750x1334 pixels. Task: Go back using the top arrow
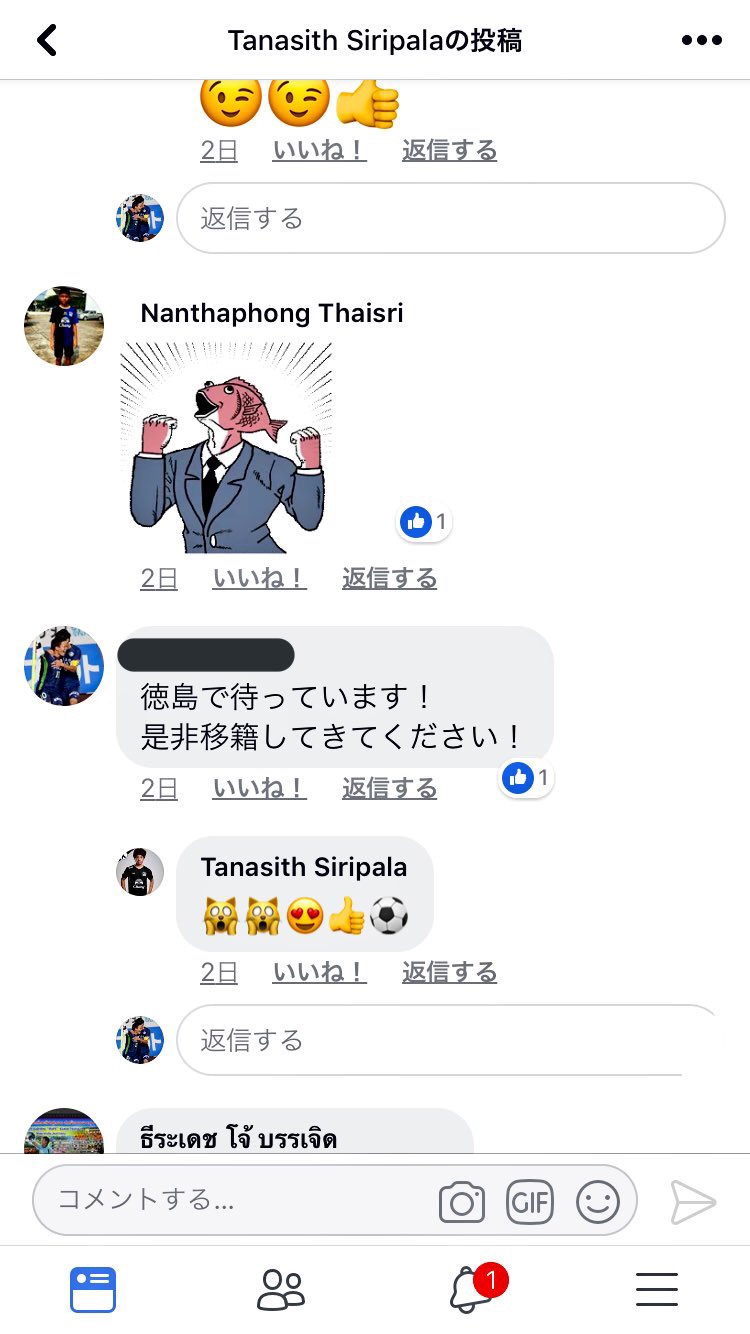click(x=47, y=40)
